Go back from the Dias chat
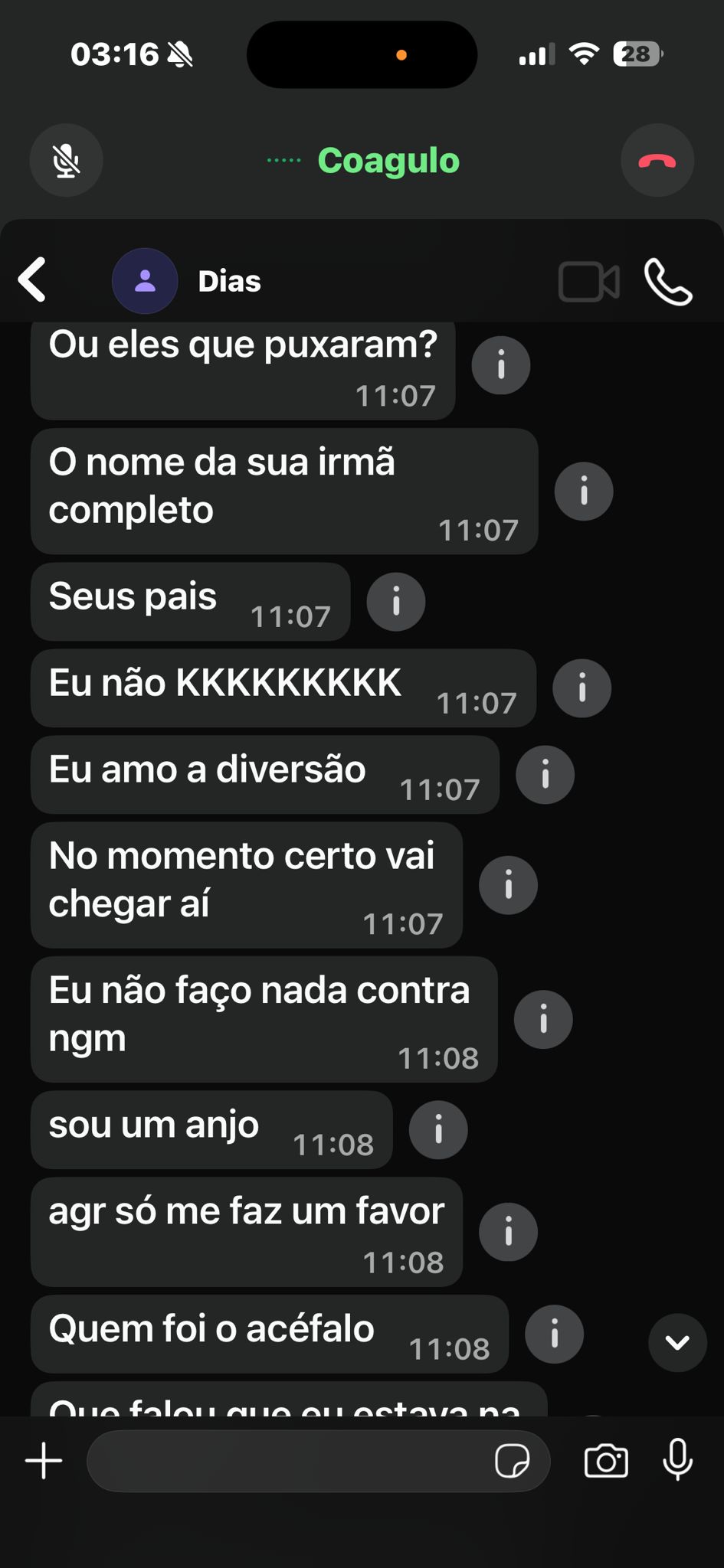The image size is (724, 1568). pyautogui.click(x=33, y=280)
